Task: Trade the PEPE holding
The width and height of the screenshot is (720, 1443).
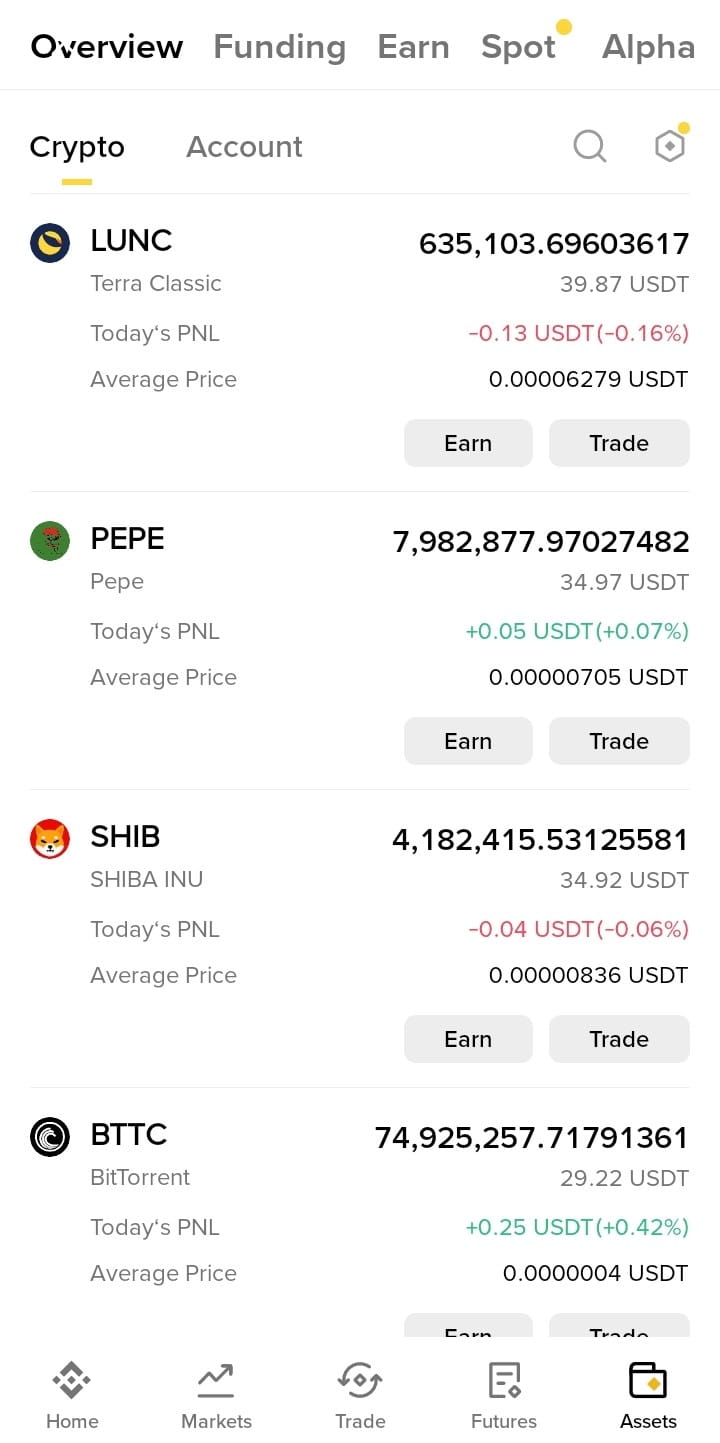Action: pos(619,741)
